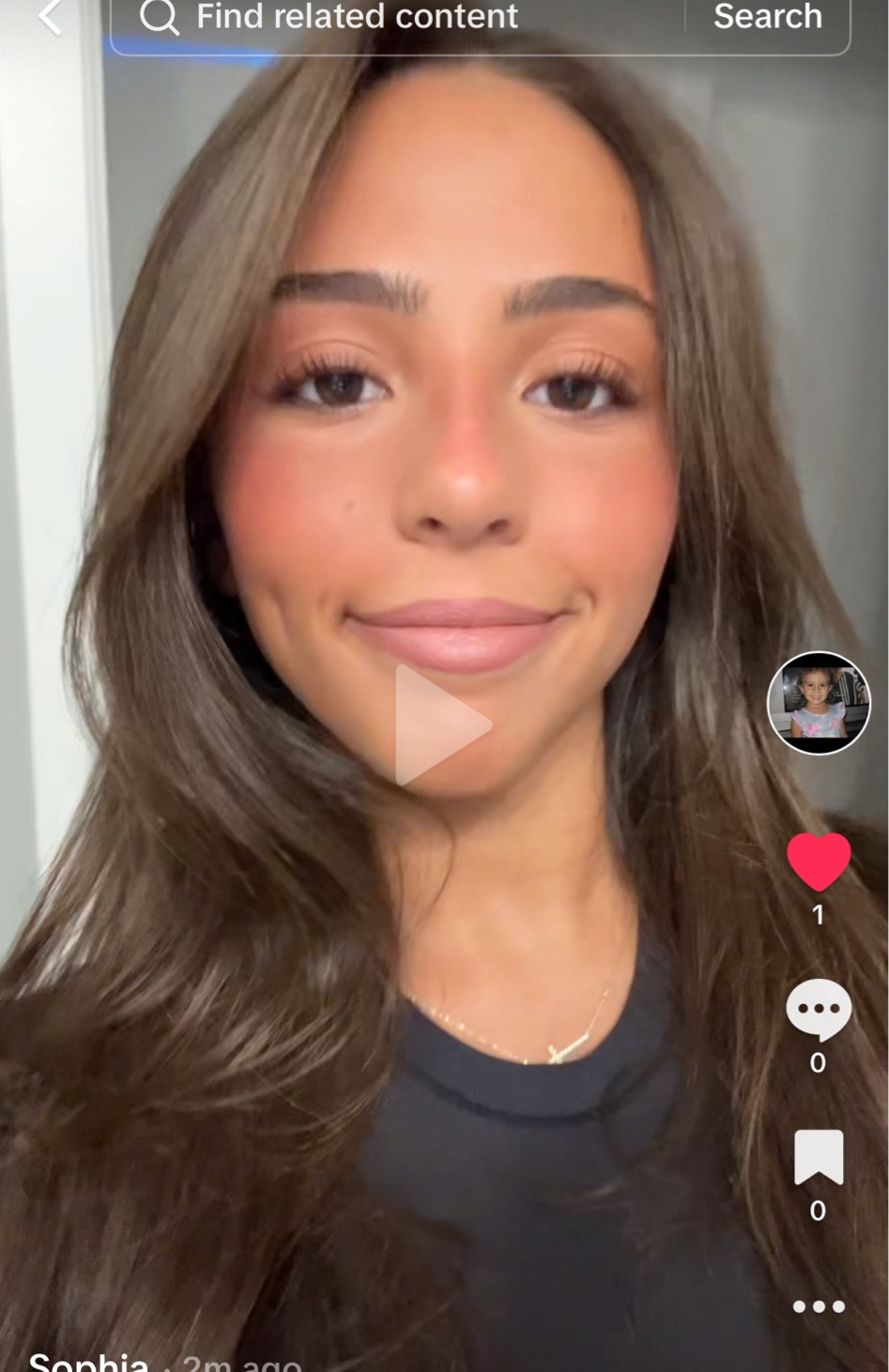Open the comments bubble
Image resolution: width=889 pixels, height=1372 pixels.
coord(819,1010)
